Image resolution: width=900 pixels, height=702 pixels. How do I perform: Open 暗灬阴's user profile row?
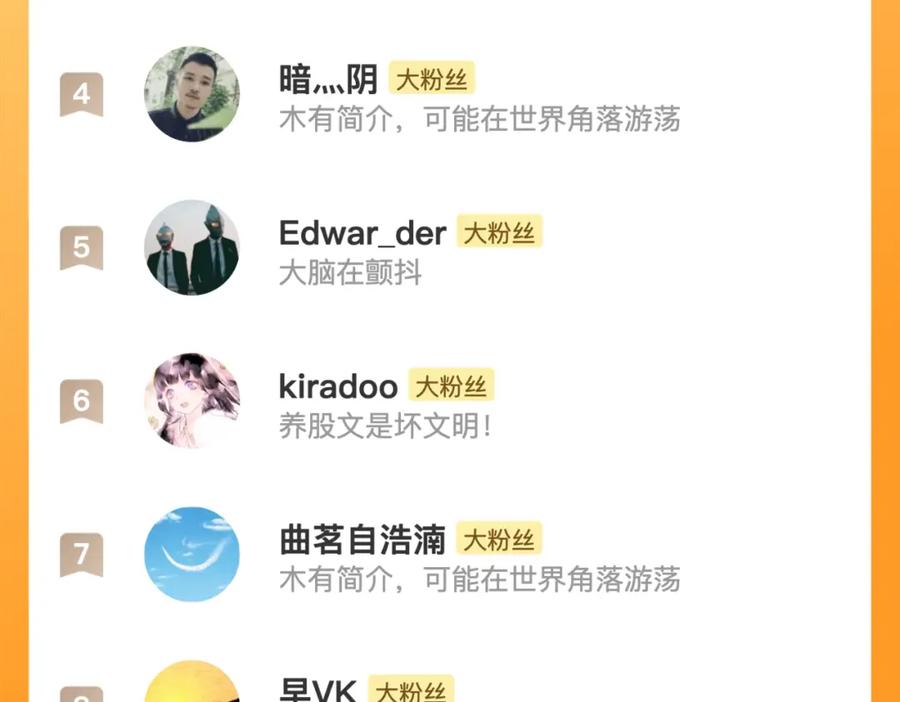coord(450,96)
